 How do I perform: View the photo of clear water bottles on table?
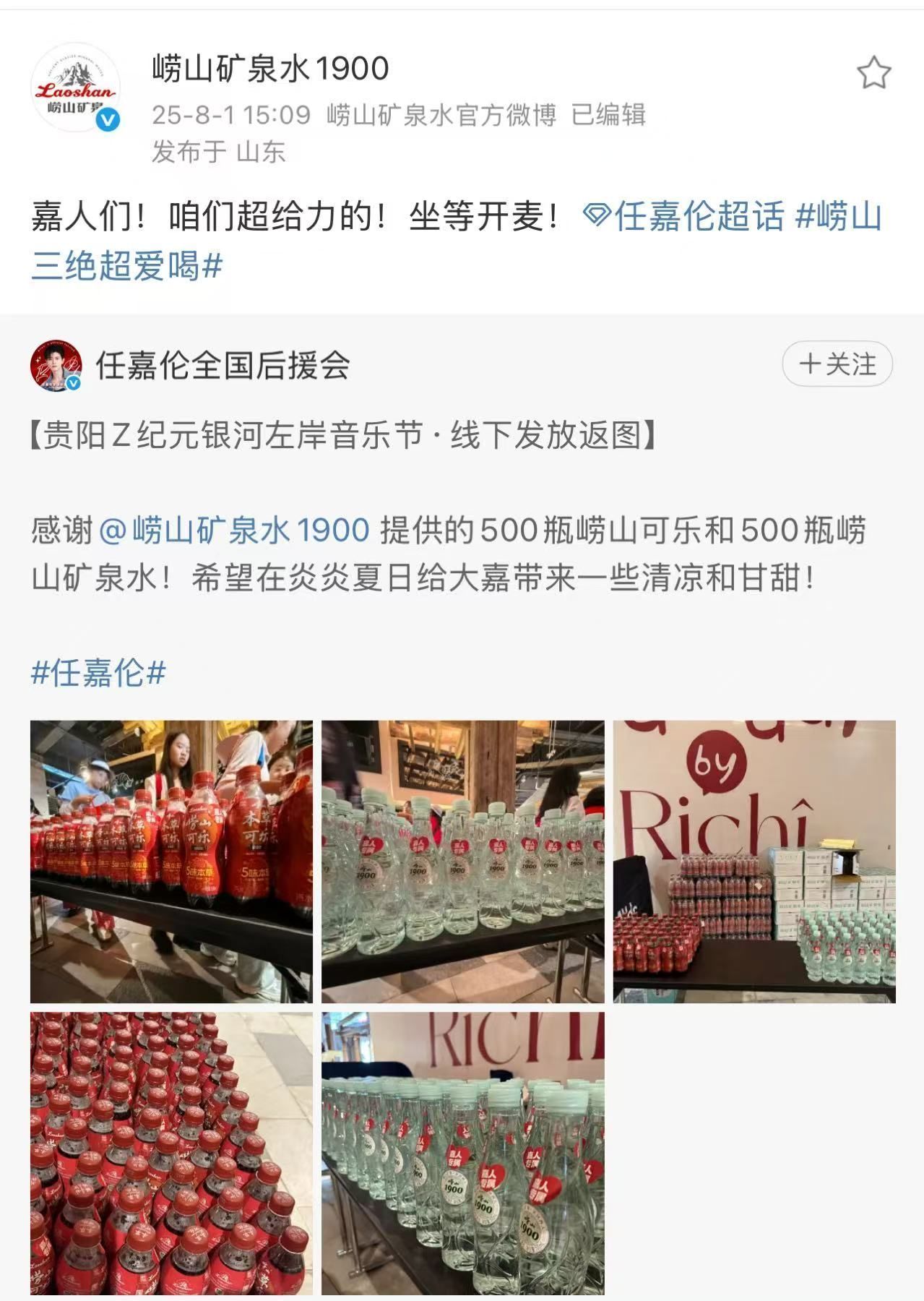coord(462,861)
